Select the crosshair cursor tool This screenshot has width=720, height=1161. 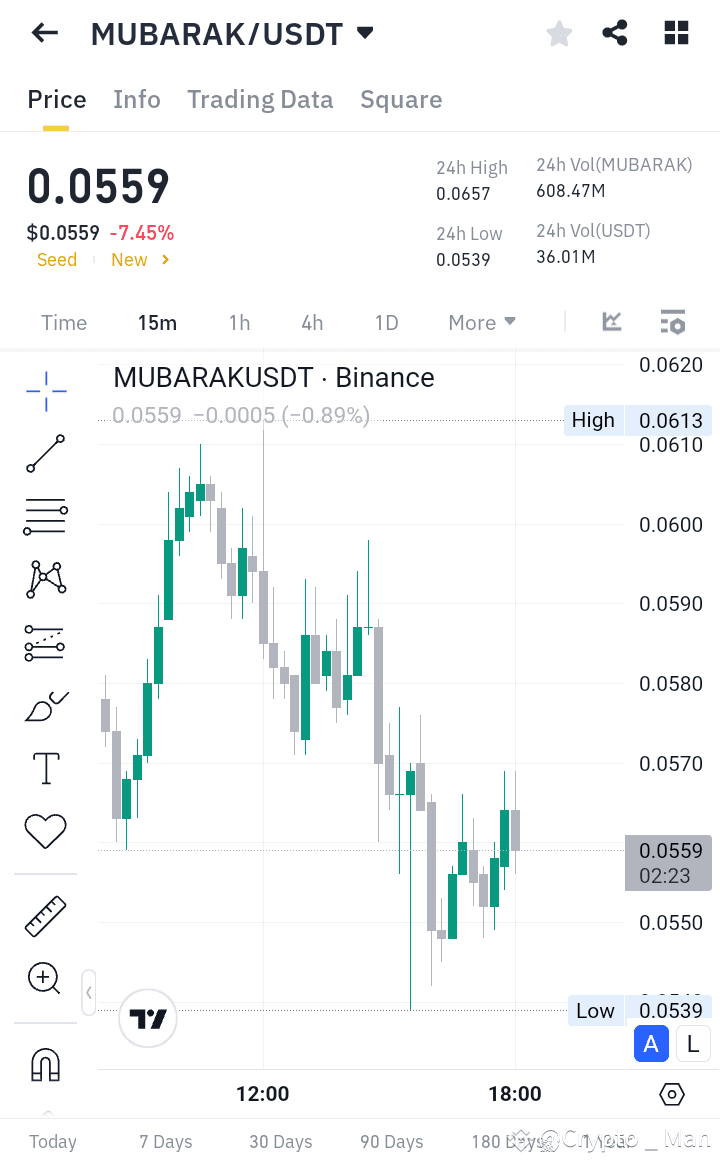point(44,391)
